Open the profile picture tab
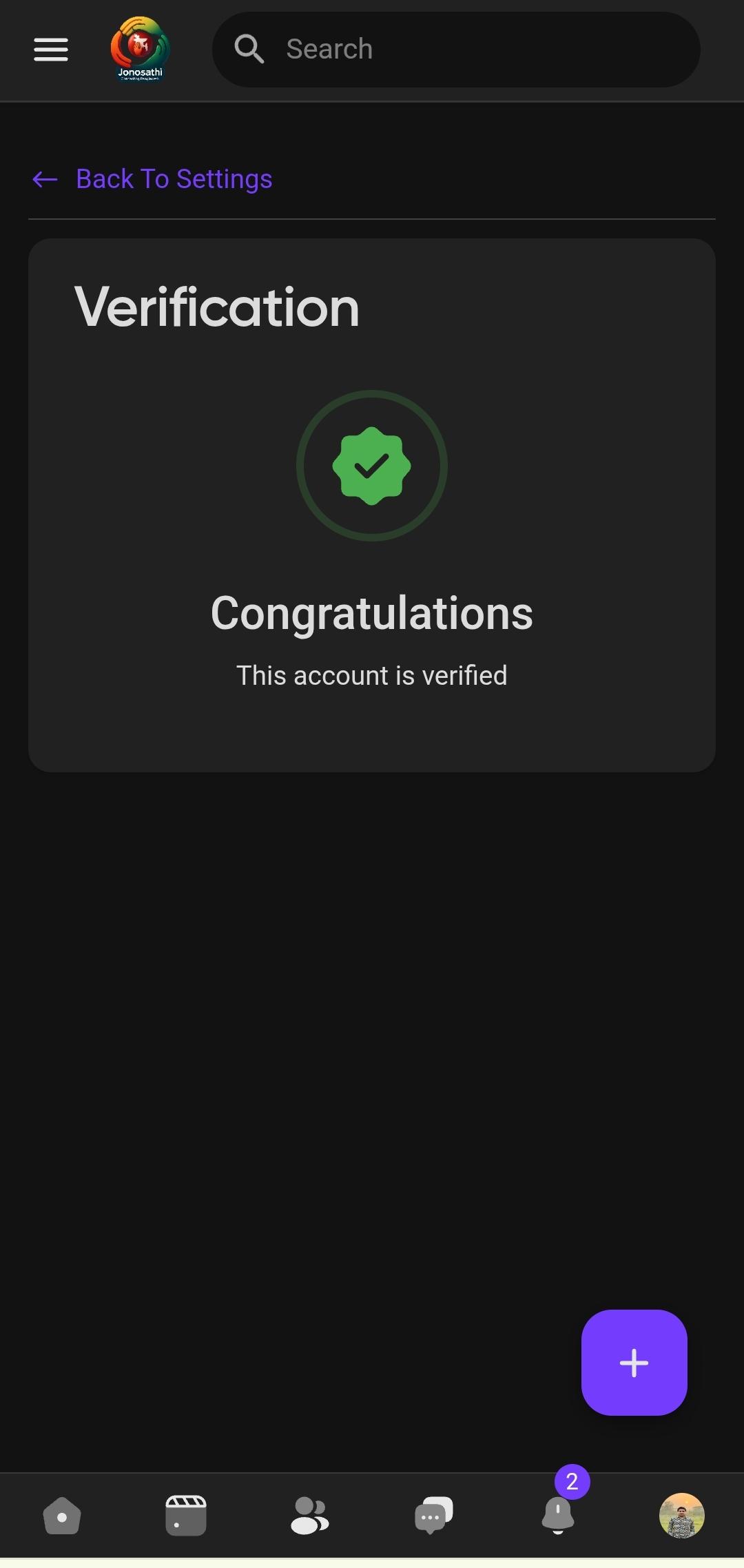 [x=681, y=1516]
